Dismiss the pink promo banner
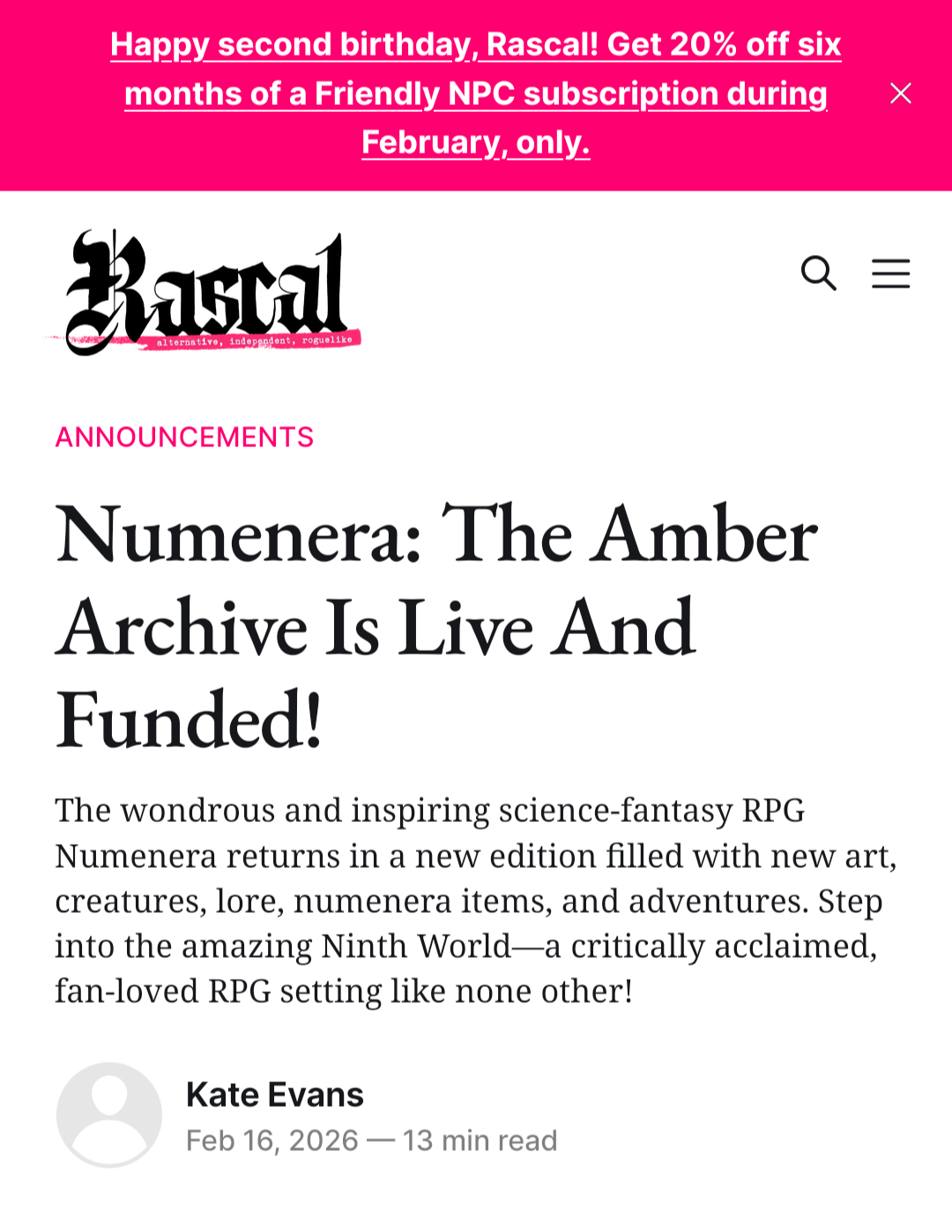Viewport: 952px width, 1232px height. pyautogui.click(x=900, y=93)
